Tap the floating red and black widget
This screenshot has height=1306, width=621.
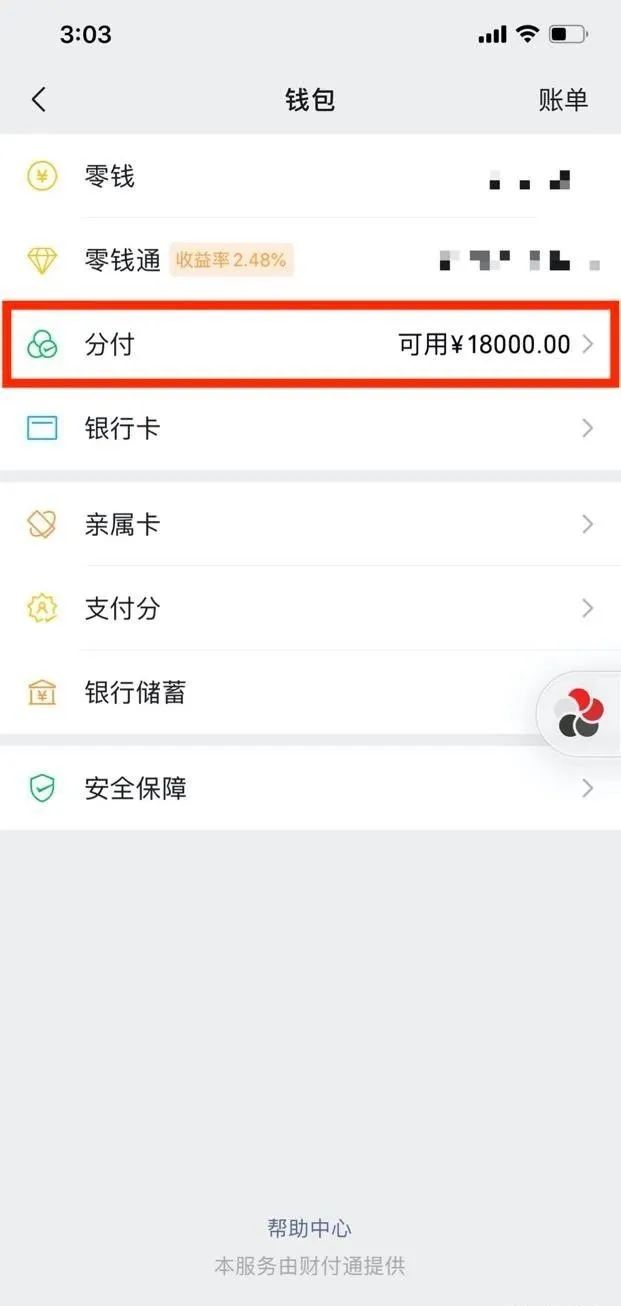click(580, 714)
